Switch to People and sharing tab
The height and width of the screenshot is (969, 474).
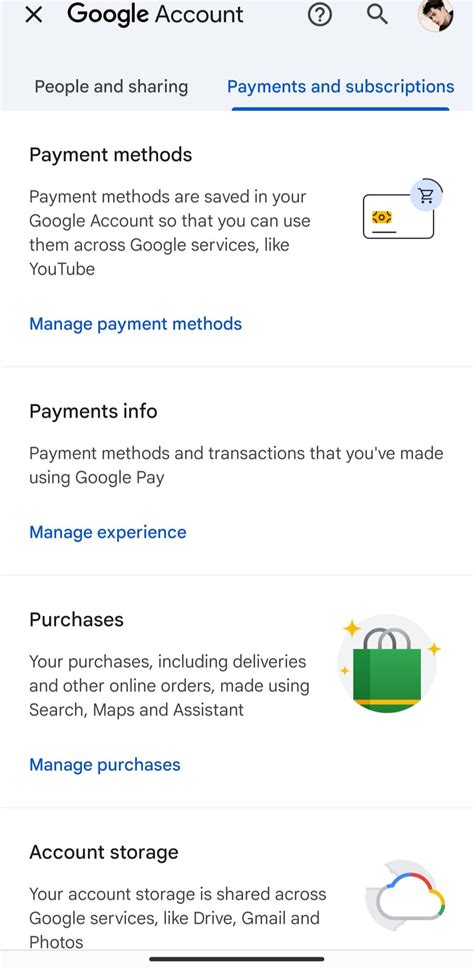[x=111, y=87]
